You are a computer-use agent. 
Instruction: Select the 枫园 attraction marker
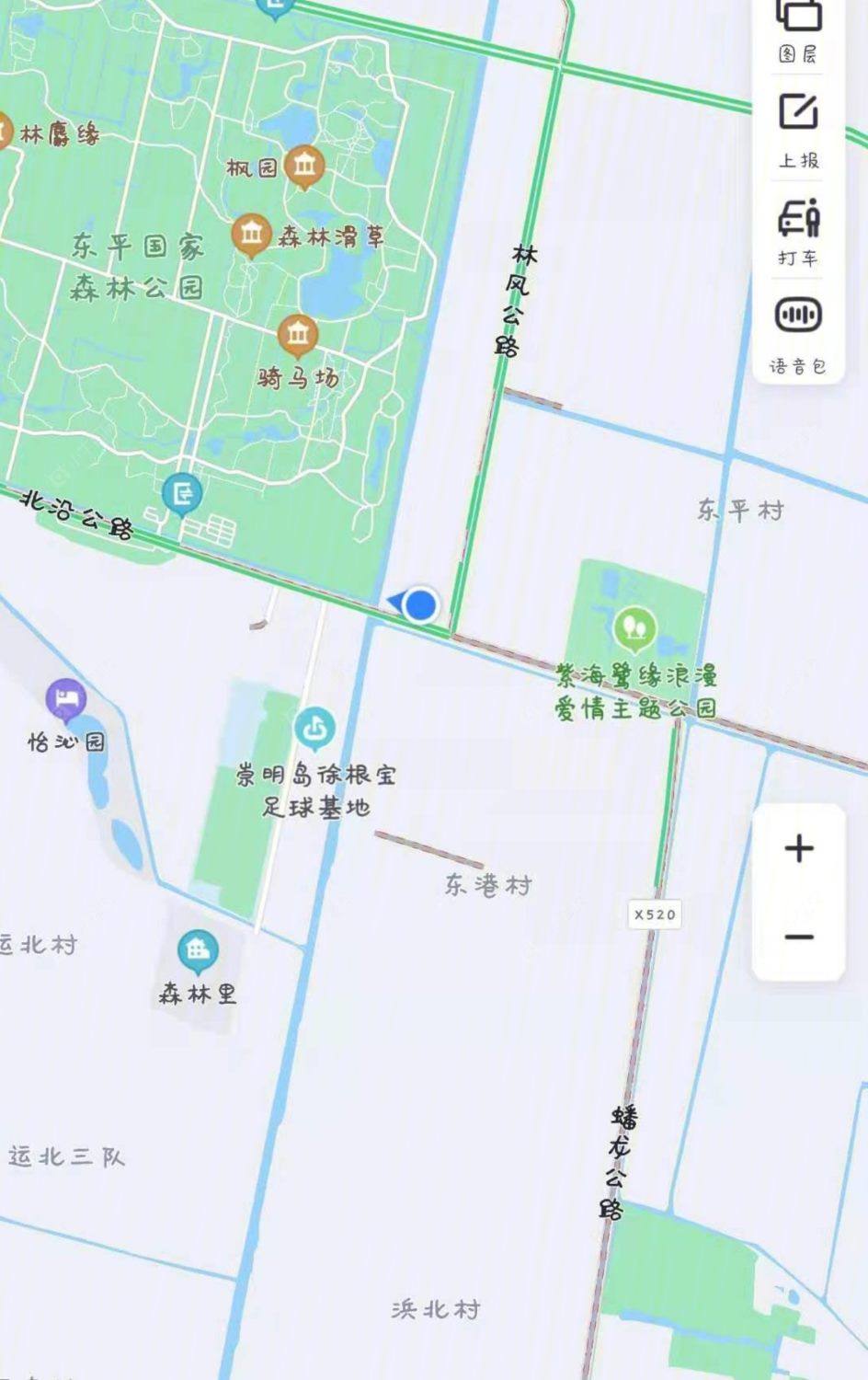tap(303, 166)
